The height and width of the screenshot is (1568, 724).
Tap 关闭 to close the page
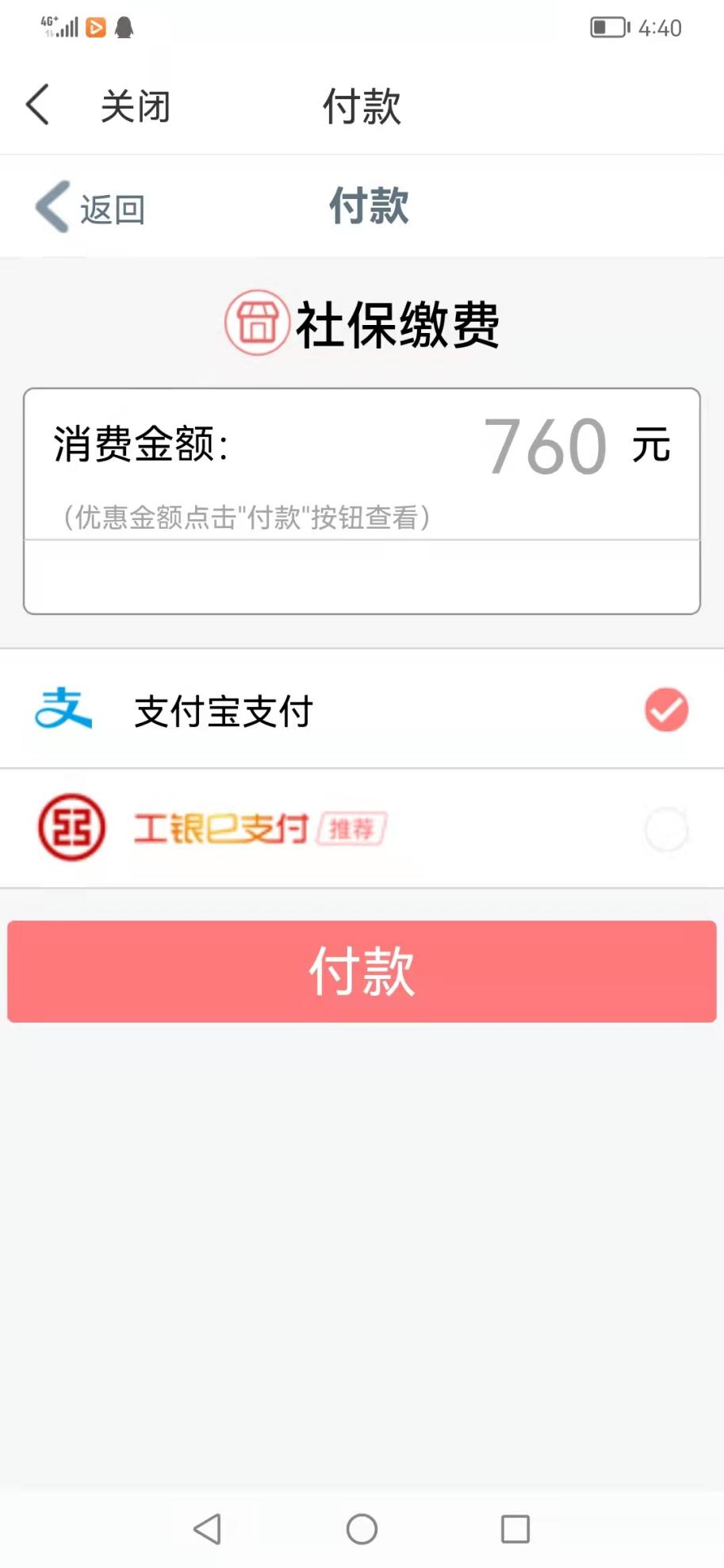coord(136,106)
